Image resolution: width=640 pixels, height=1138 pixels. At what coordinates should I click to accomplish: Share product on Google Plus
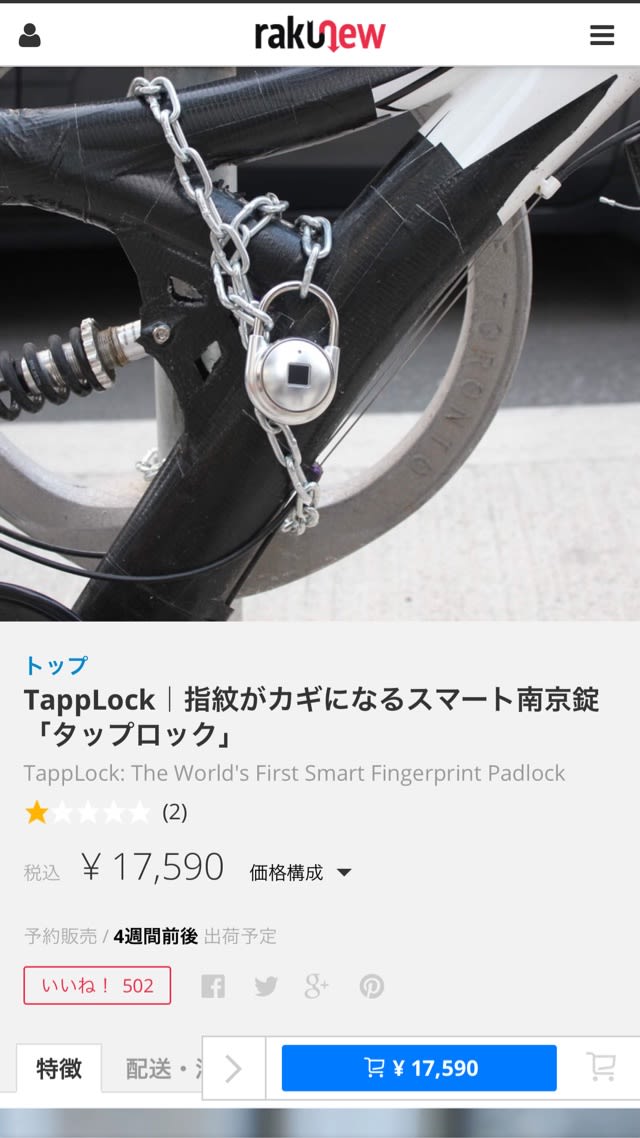coord(317,987)
